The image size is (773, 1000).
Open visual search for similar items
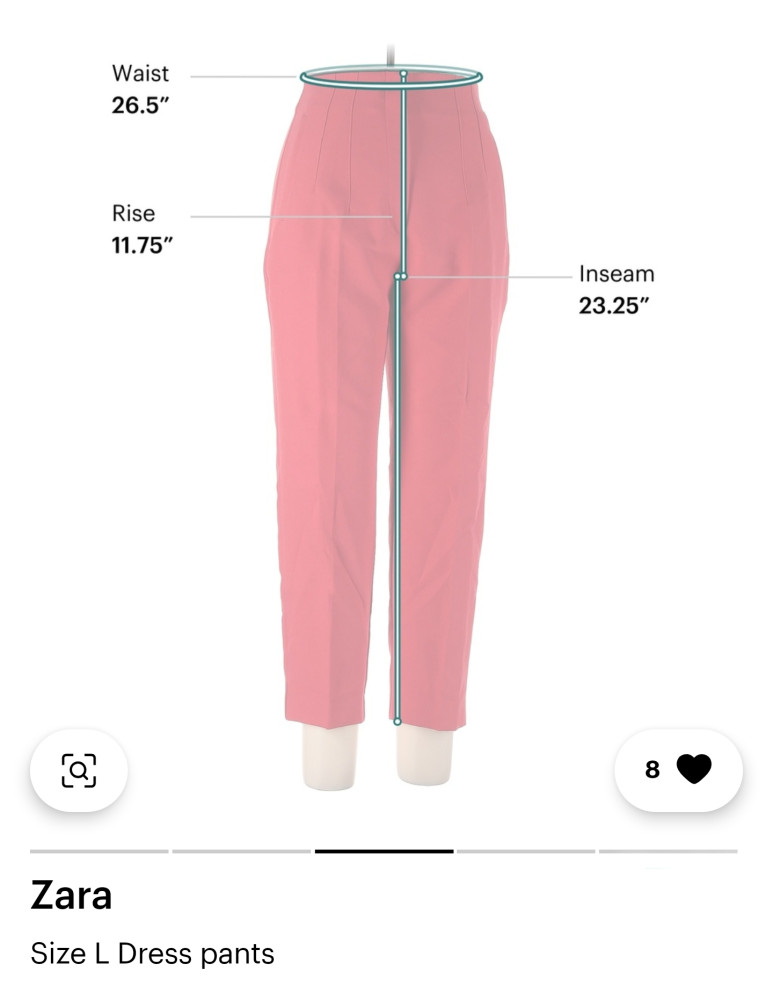(x=79, y=770)
